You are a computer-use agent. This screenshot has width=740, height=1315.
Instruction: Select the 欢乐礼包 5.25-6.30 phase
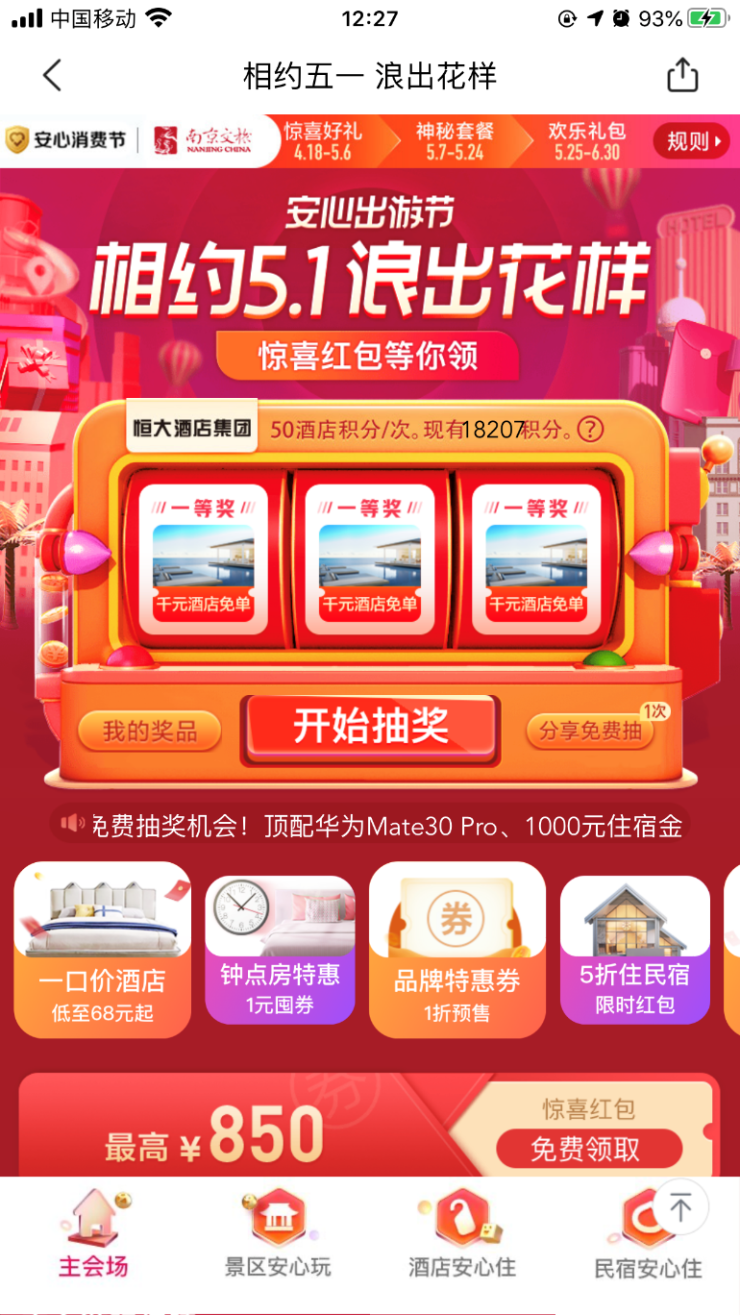[x=587, y=142]
